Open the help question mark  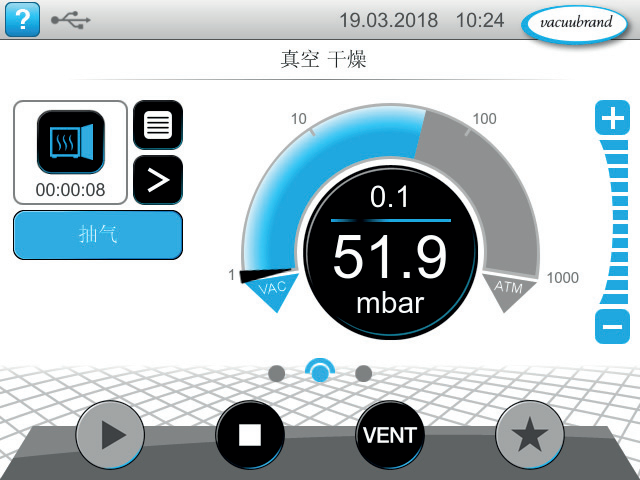coord(22,19)
